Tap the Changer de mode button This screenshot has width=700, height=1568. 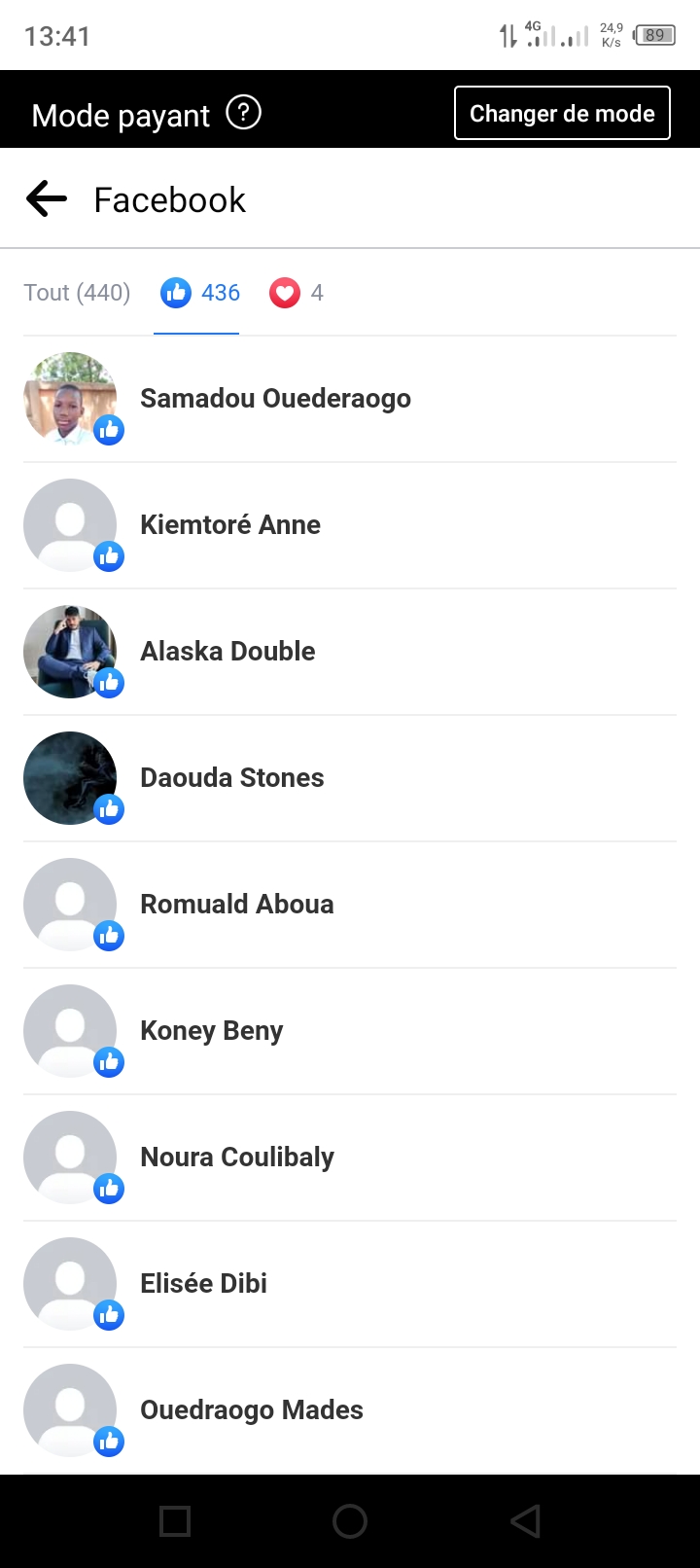coord(562,114)
